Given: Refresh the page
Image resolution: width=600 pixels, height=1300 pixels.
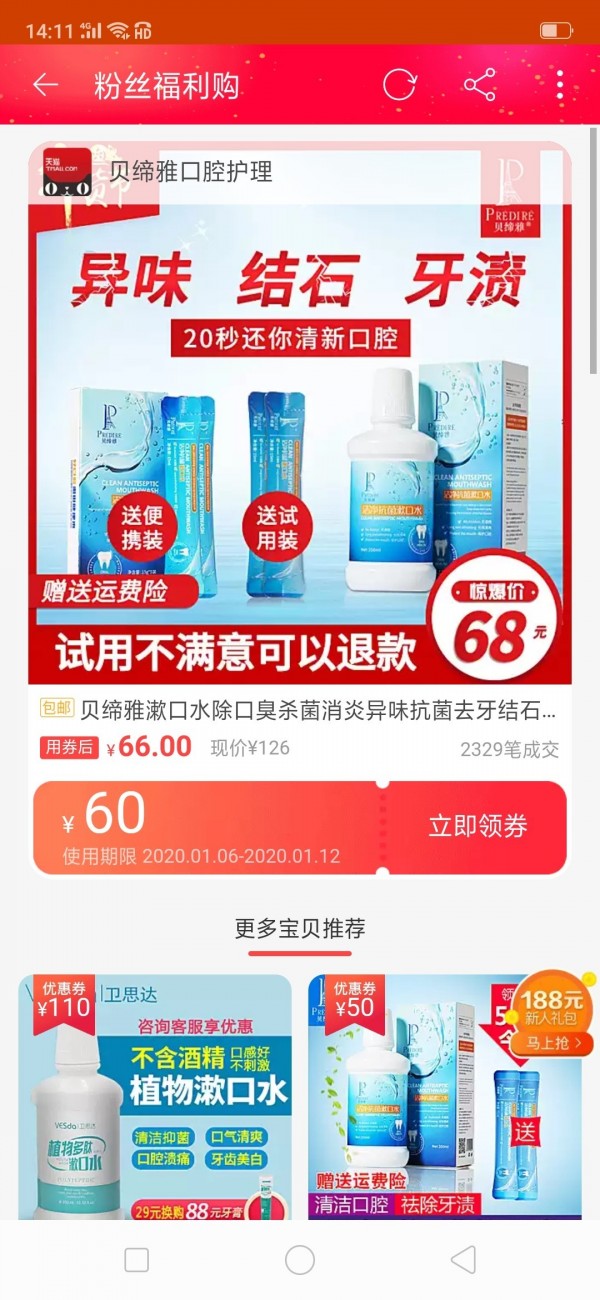Looking at the screenshot, I should (399, 85).
